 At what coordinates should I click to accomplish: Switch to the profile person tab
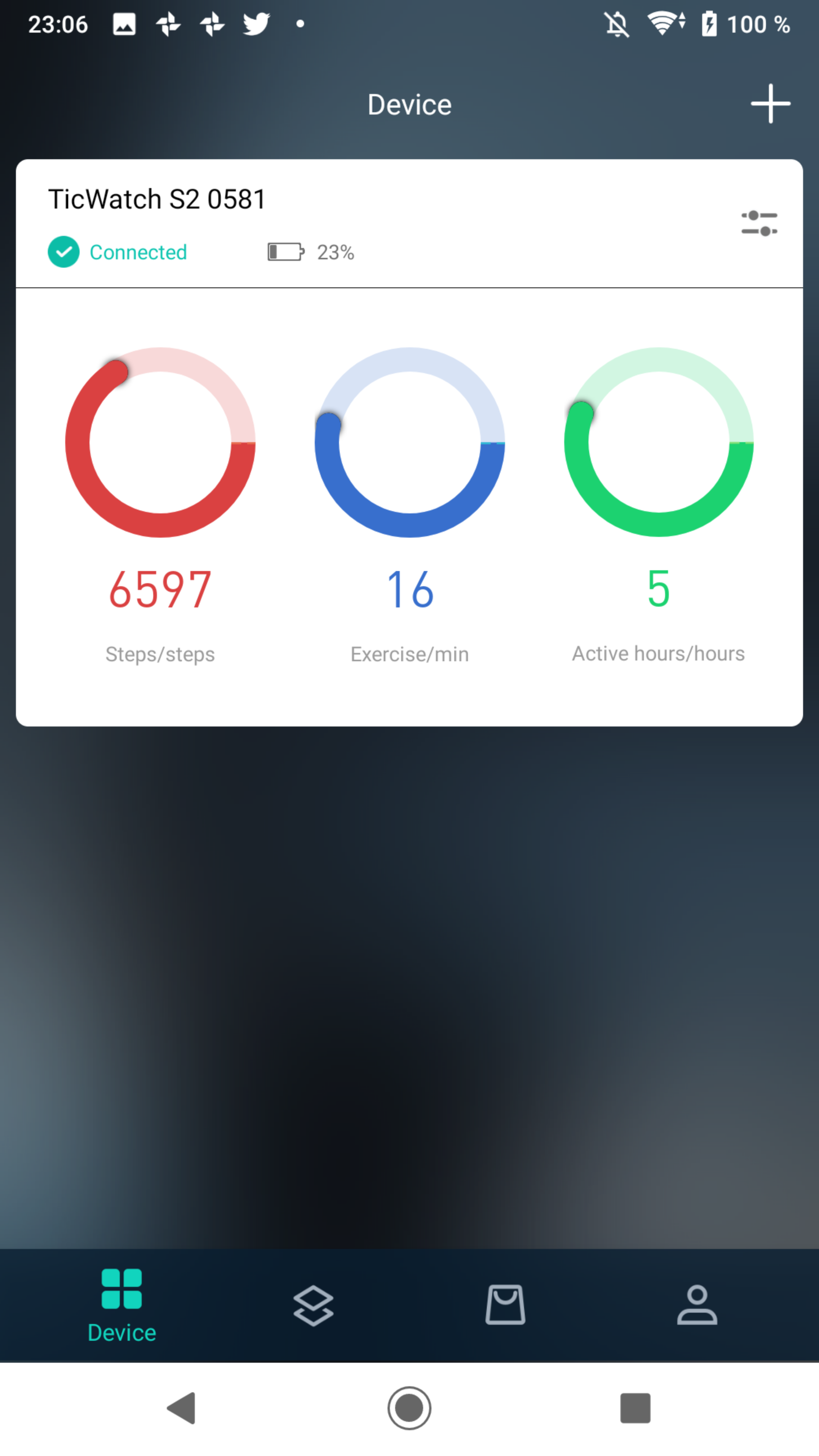point(697,1305)
